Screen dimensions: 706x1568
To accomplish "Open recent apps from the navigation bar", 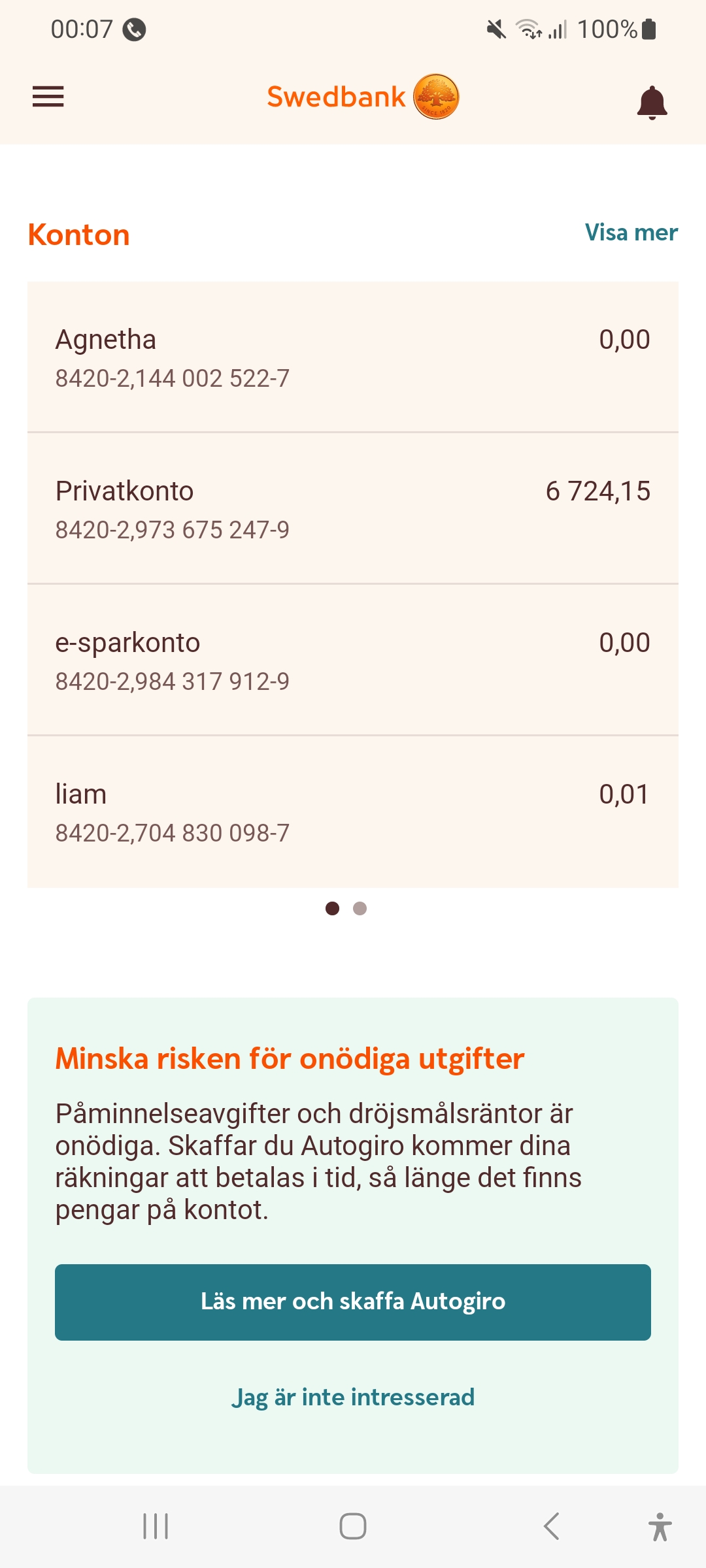I will click(x=156, y=1527).
